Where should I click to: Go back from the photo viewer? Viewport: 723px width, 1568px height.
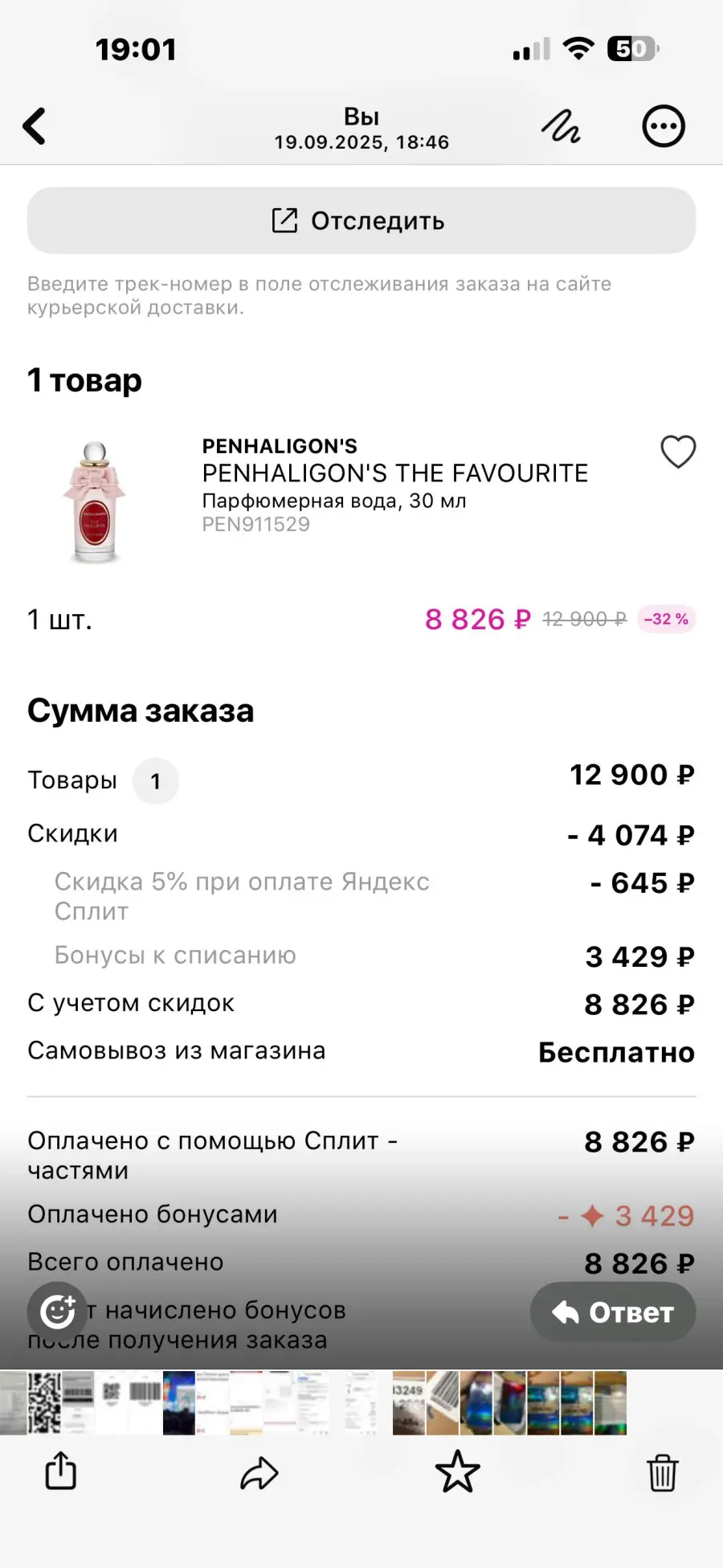[35, 126]
